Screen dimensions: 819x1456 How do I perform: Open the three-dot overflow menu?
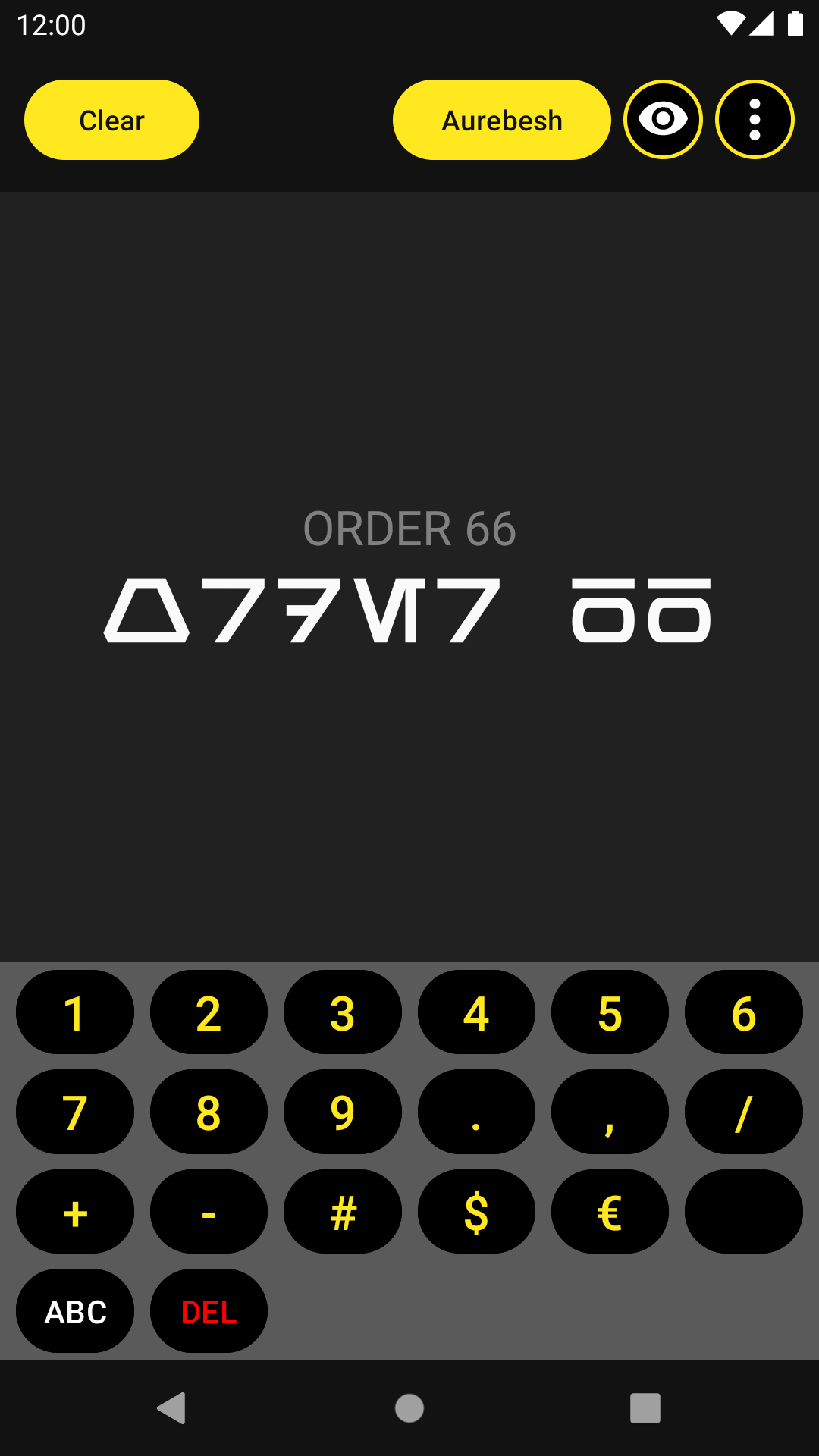755,120
